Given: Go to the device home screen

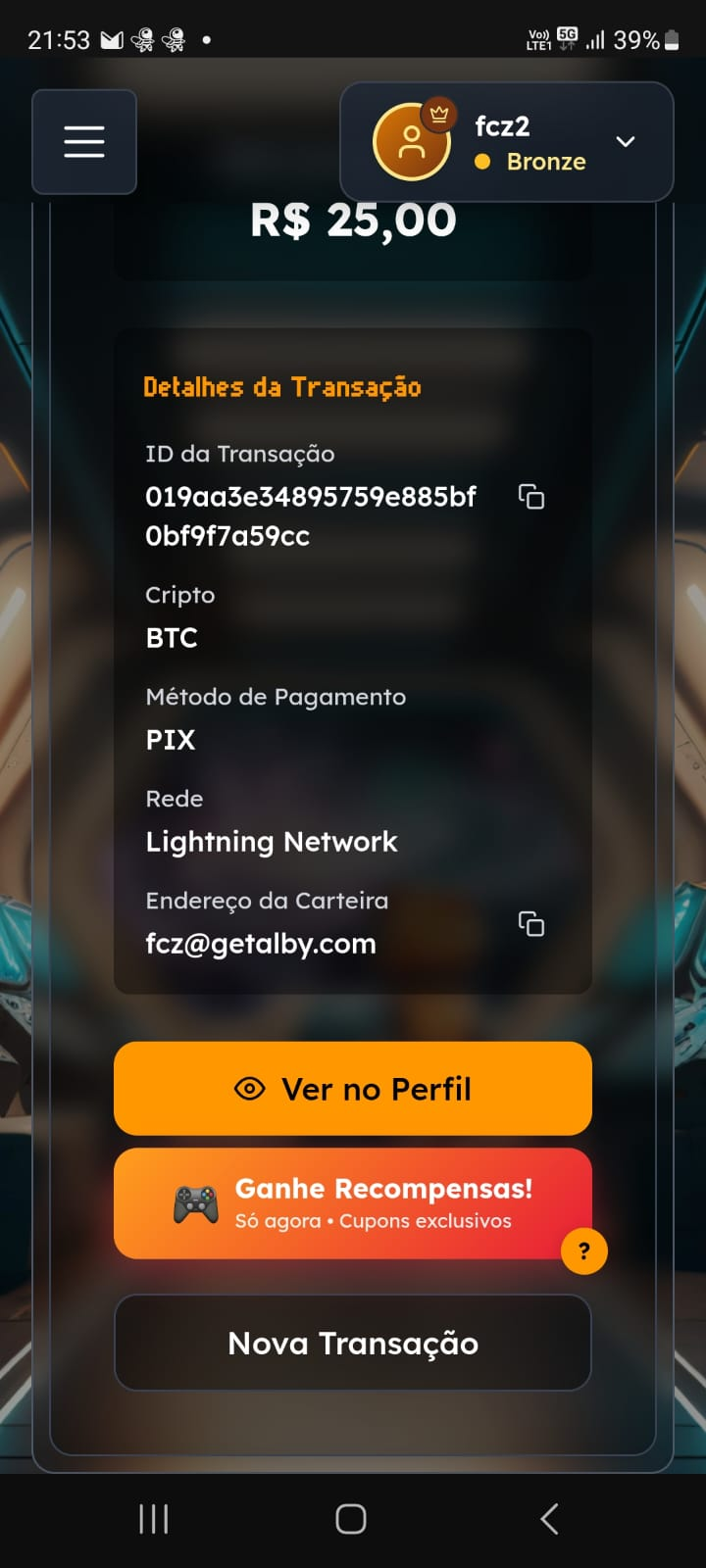Looking at the screenshot, I should click(x=351, y=1519).
